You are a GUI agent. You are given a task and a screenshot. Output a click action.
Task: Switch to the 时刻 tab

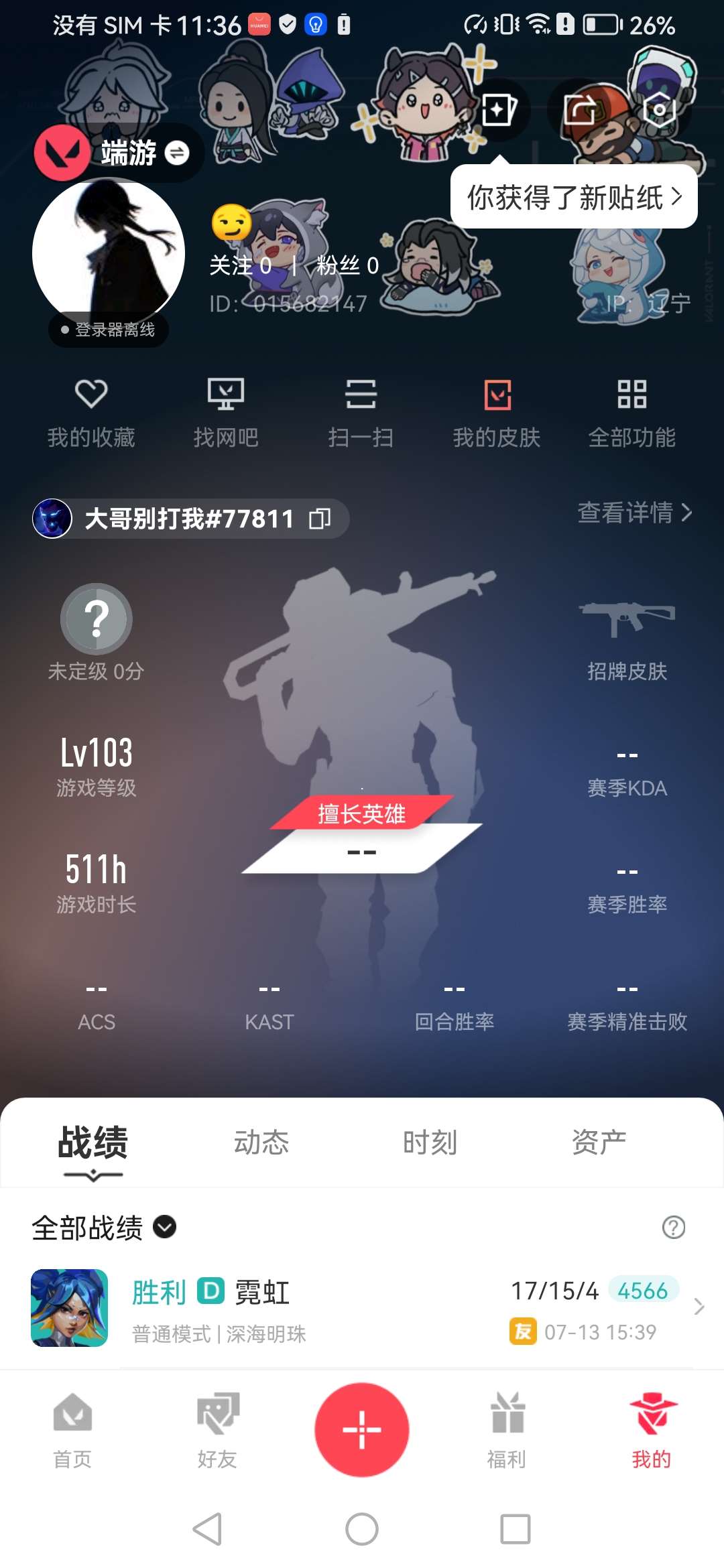pyautogui.click(x=430, y=1142)
